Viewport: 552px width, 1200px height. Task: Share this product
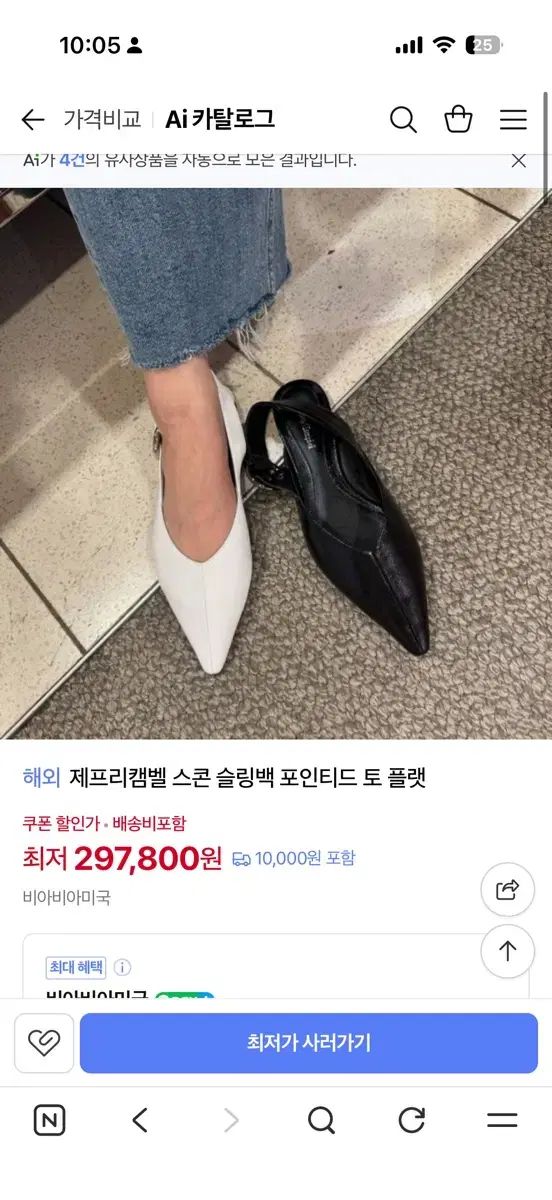click(508, 889)
